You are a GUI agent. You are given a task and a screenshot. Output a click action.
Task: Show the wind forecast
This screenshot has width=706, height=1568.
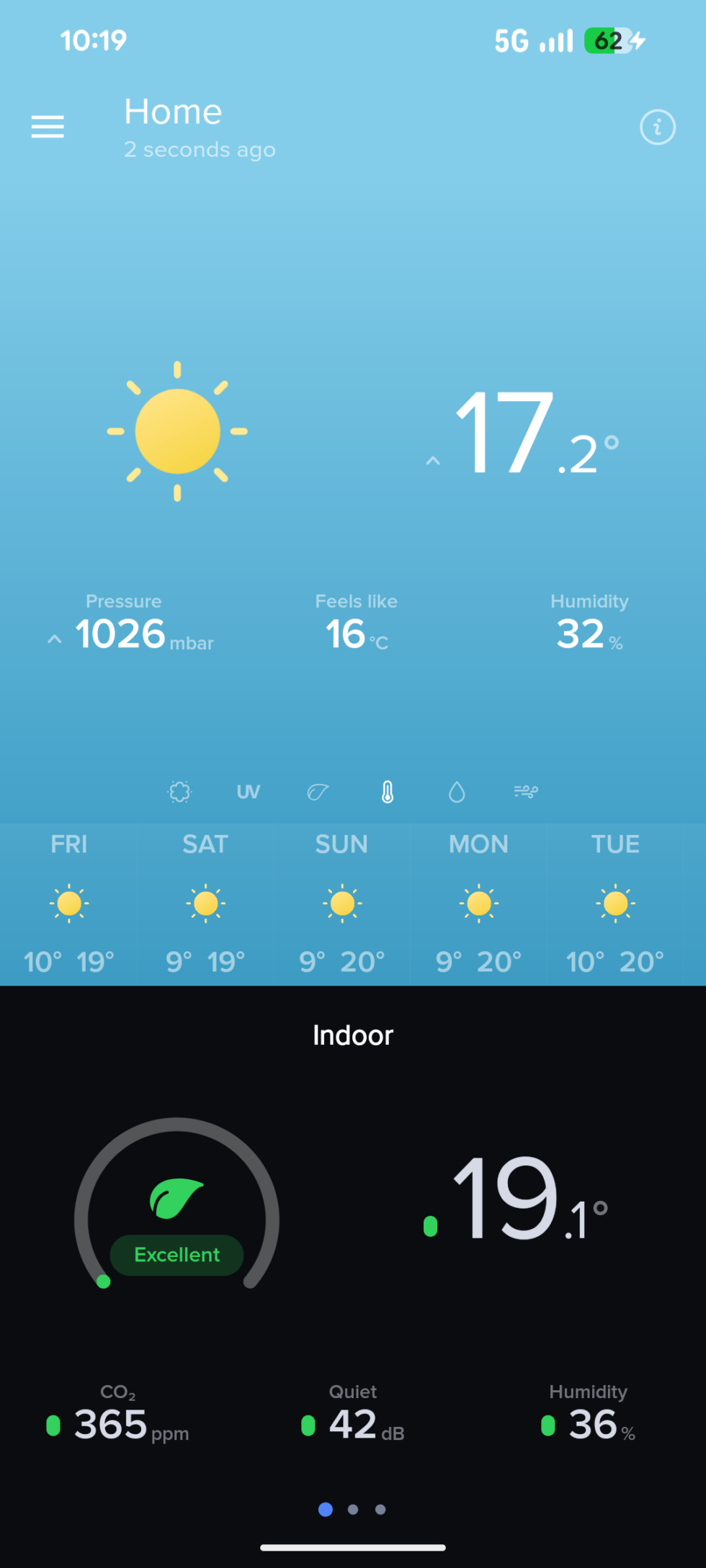point(526,792)
